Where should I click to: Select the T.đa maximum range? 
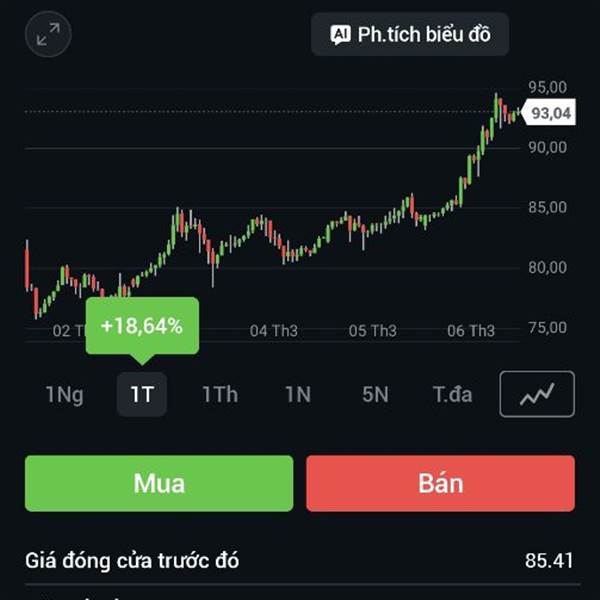[x=452, y=394]
